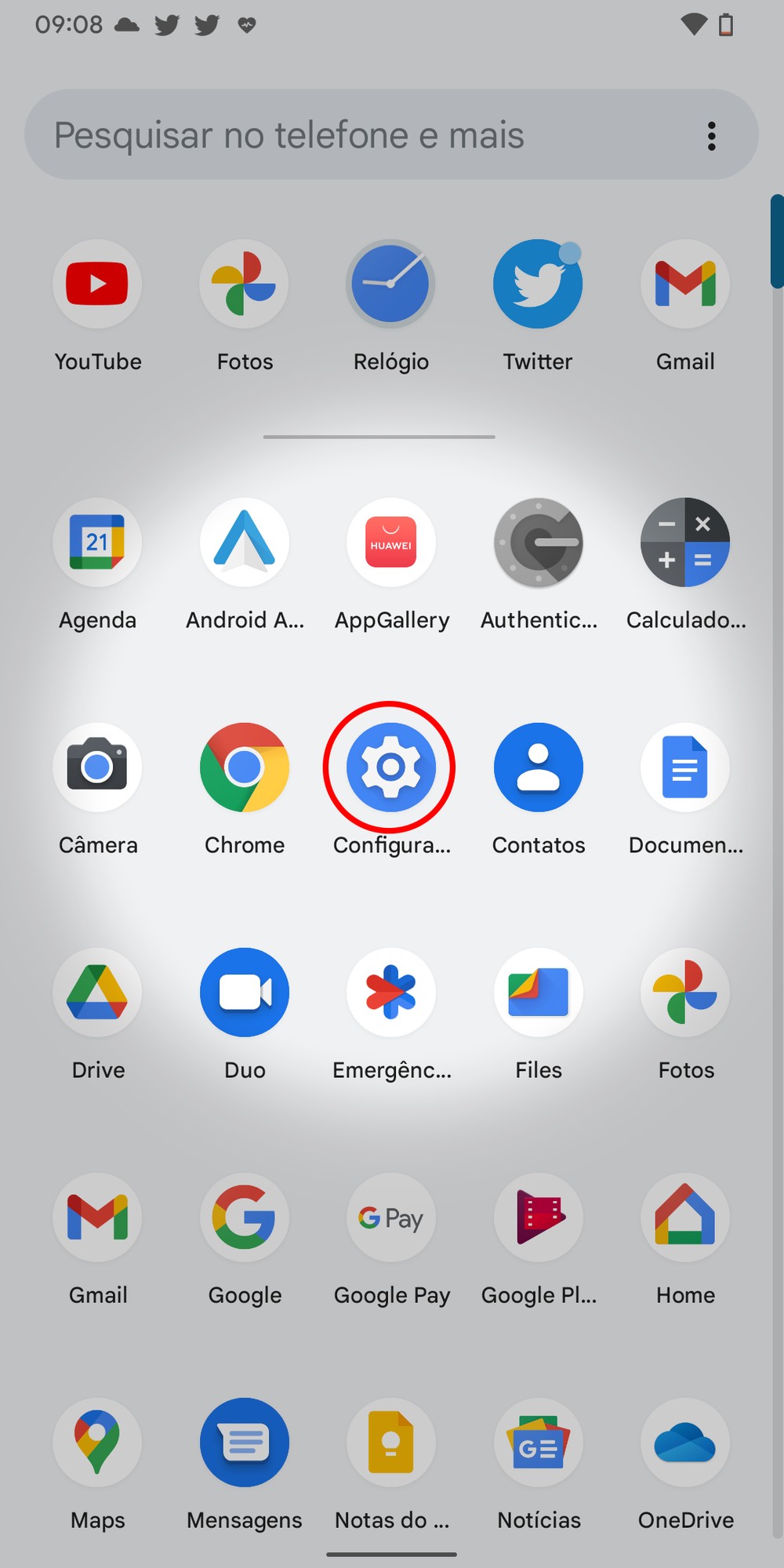
Task: Launch Android Auto app
Action: pos(245,543)
